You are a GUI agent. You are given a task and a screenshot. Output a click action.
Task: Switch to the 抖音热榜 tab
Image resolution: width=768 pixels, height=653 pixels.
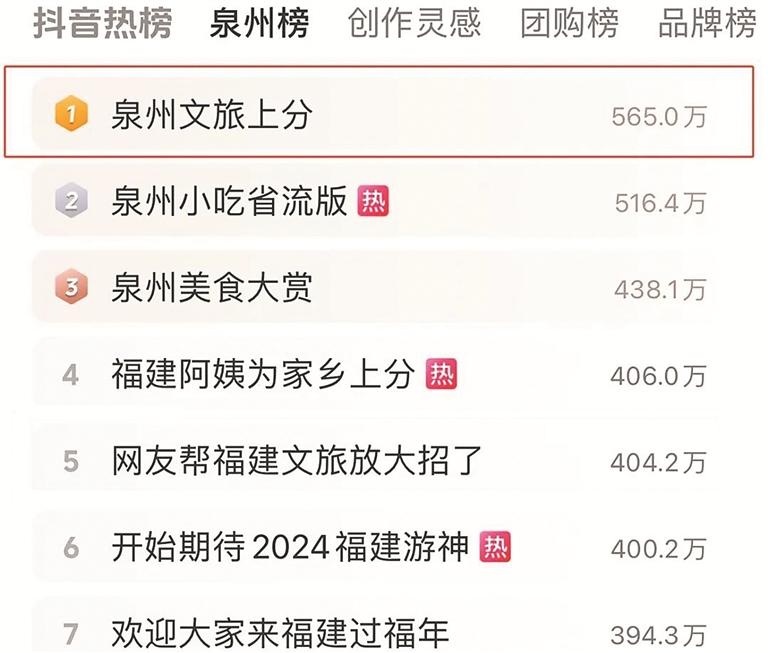(102, 23)
